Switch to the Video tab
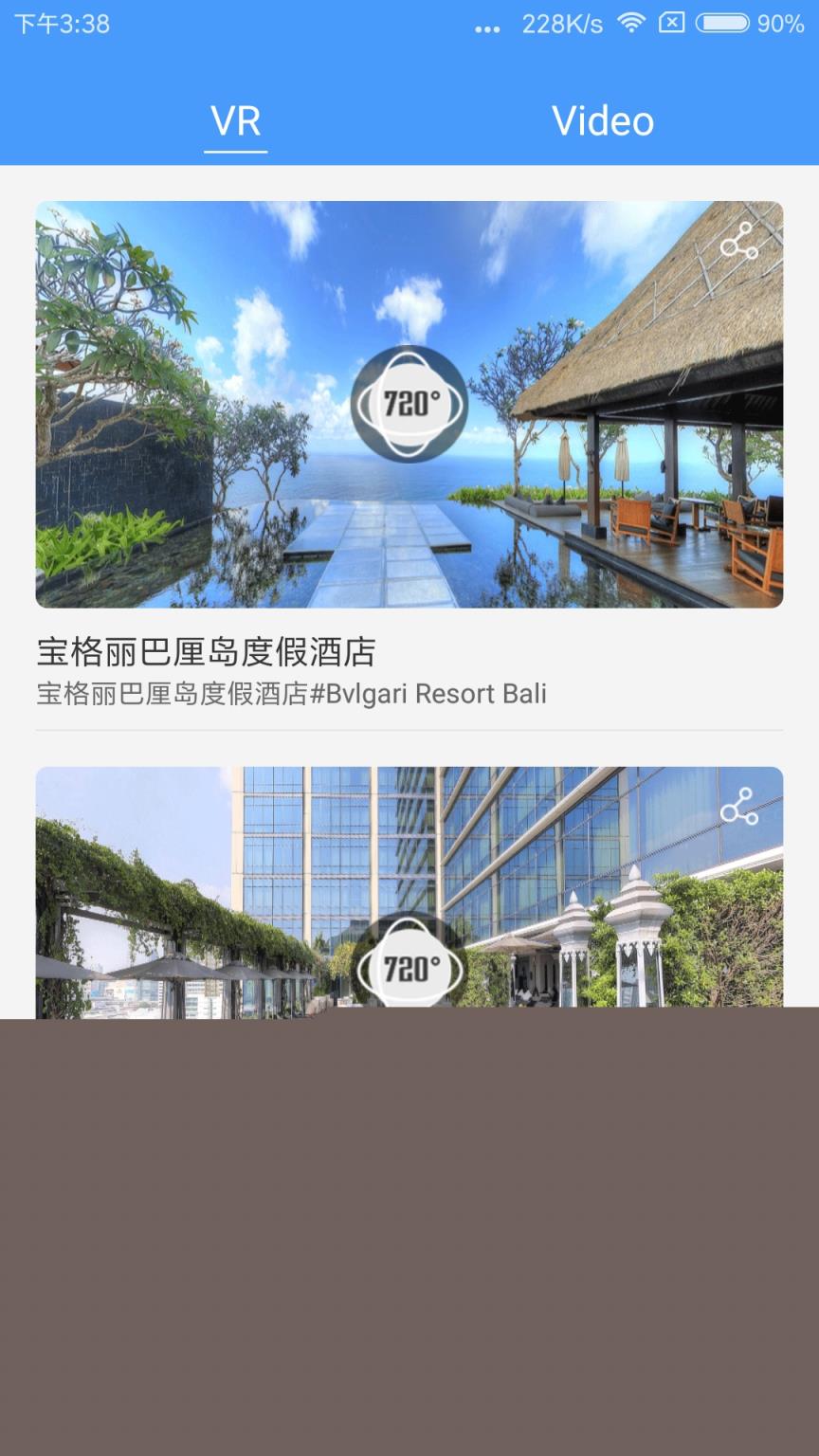 pyautogui.click(x=604, y=120)
